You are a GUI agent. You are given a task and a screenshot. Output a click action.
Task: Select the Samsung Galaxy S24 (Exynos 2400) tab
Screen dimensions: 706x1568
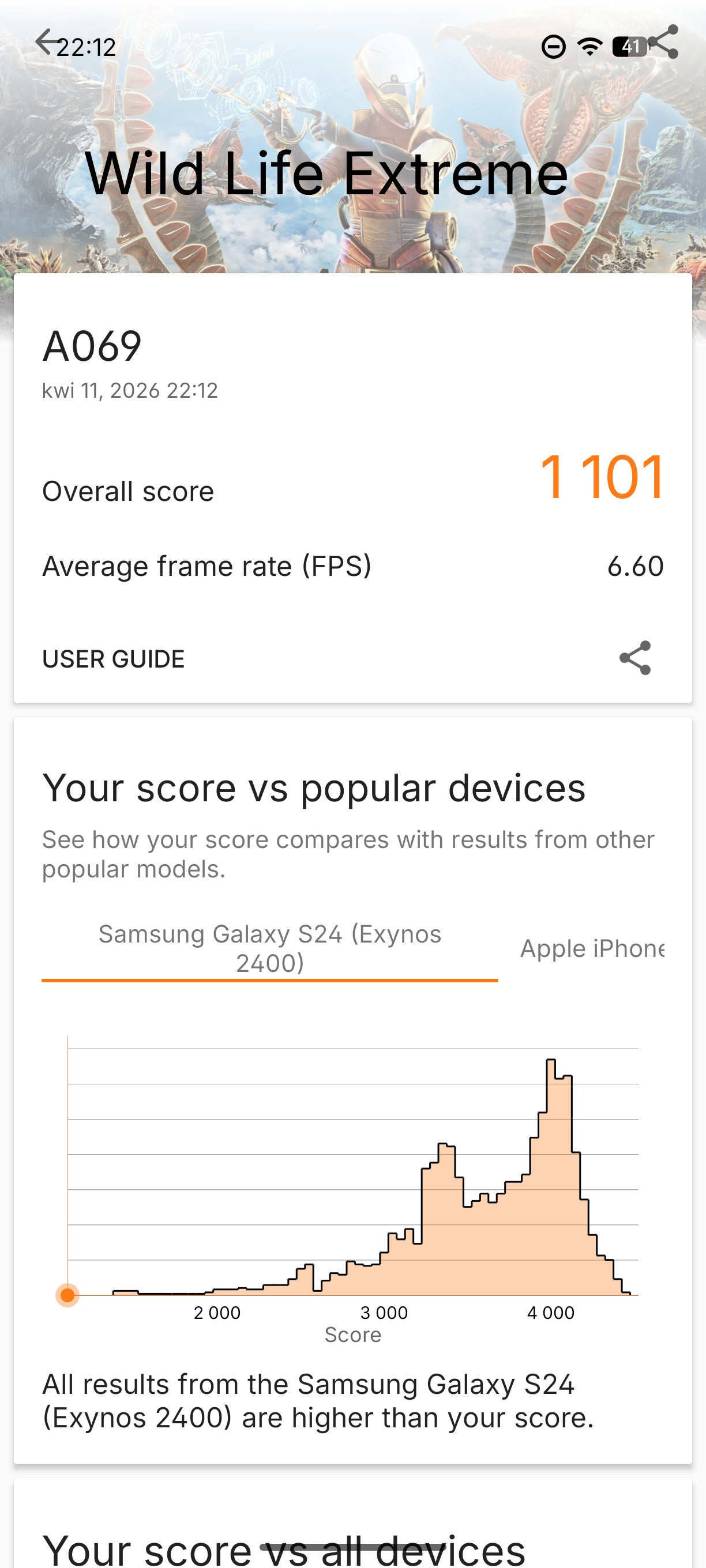270,948
